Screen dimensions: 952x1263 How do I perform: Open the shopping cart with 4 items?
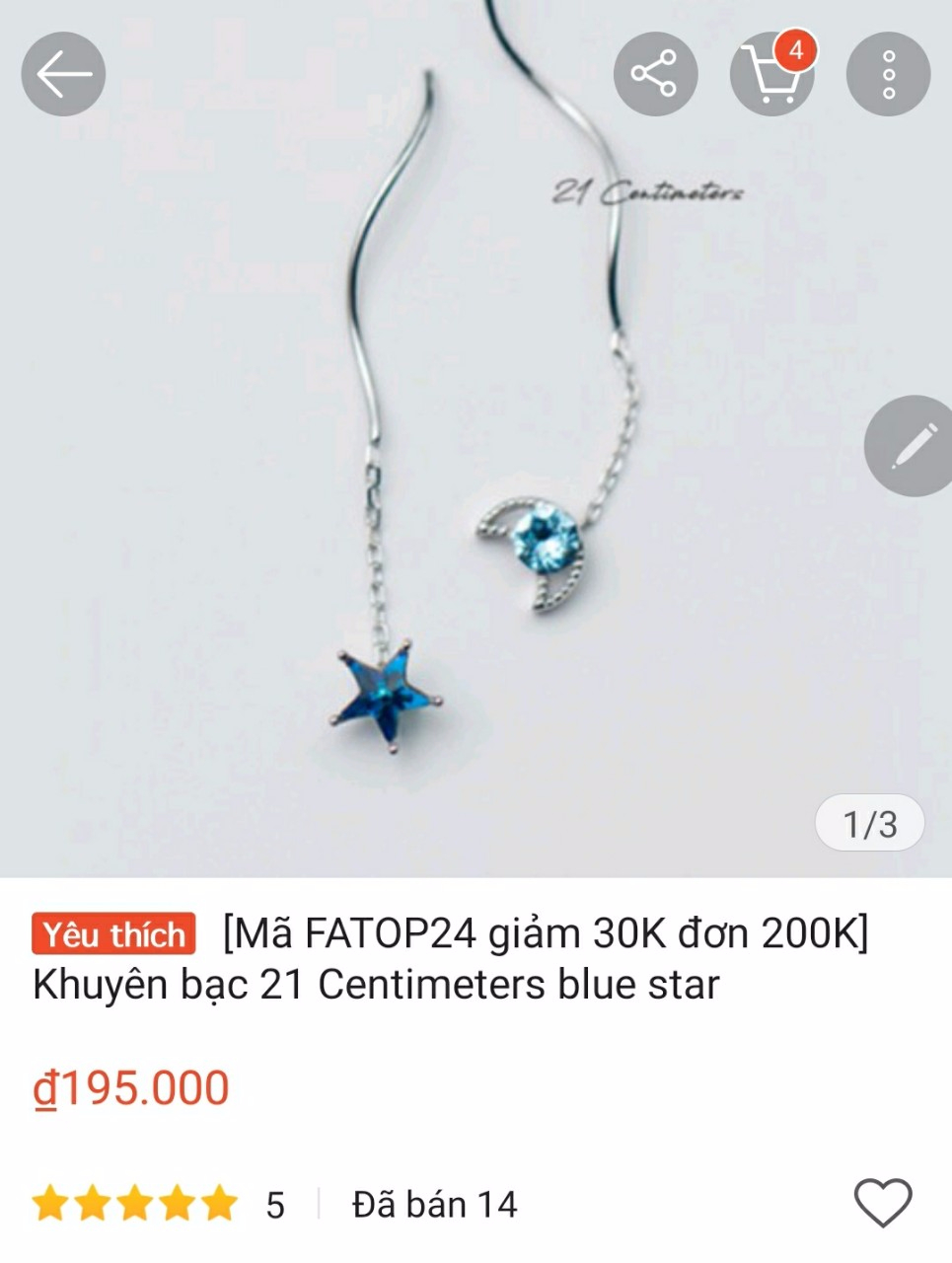772,74
